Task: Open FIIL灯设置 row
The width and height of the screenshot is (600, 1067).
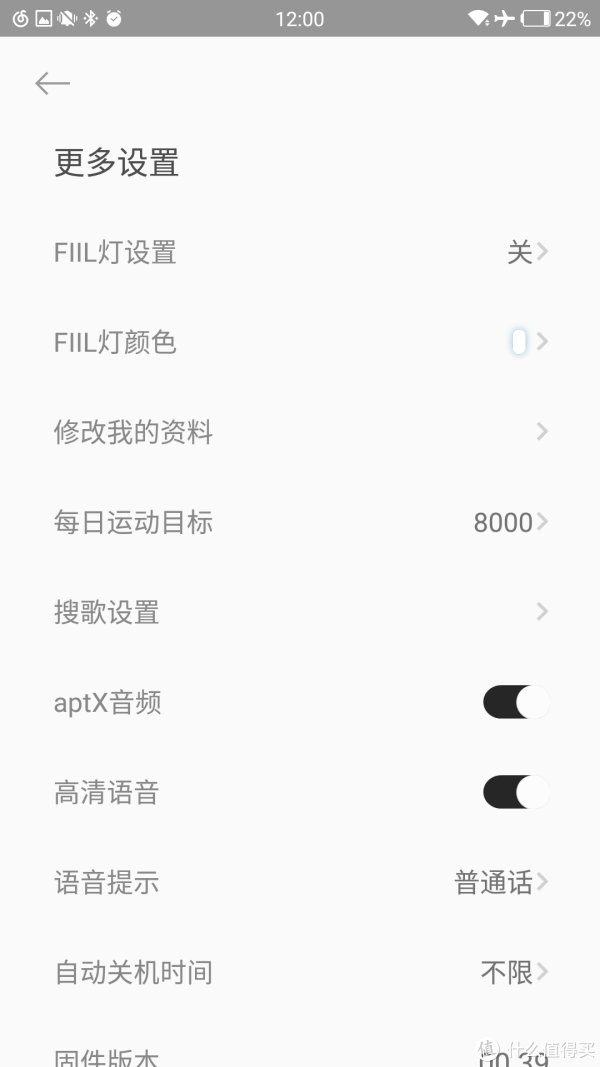Action: tap(300, 252)
